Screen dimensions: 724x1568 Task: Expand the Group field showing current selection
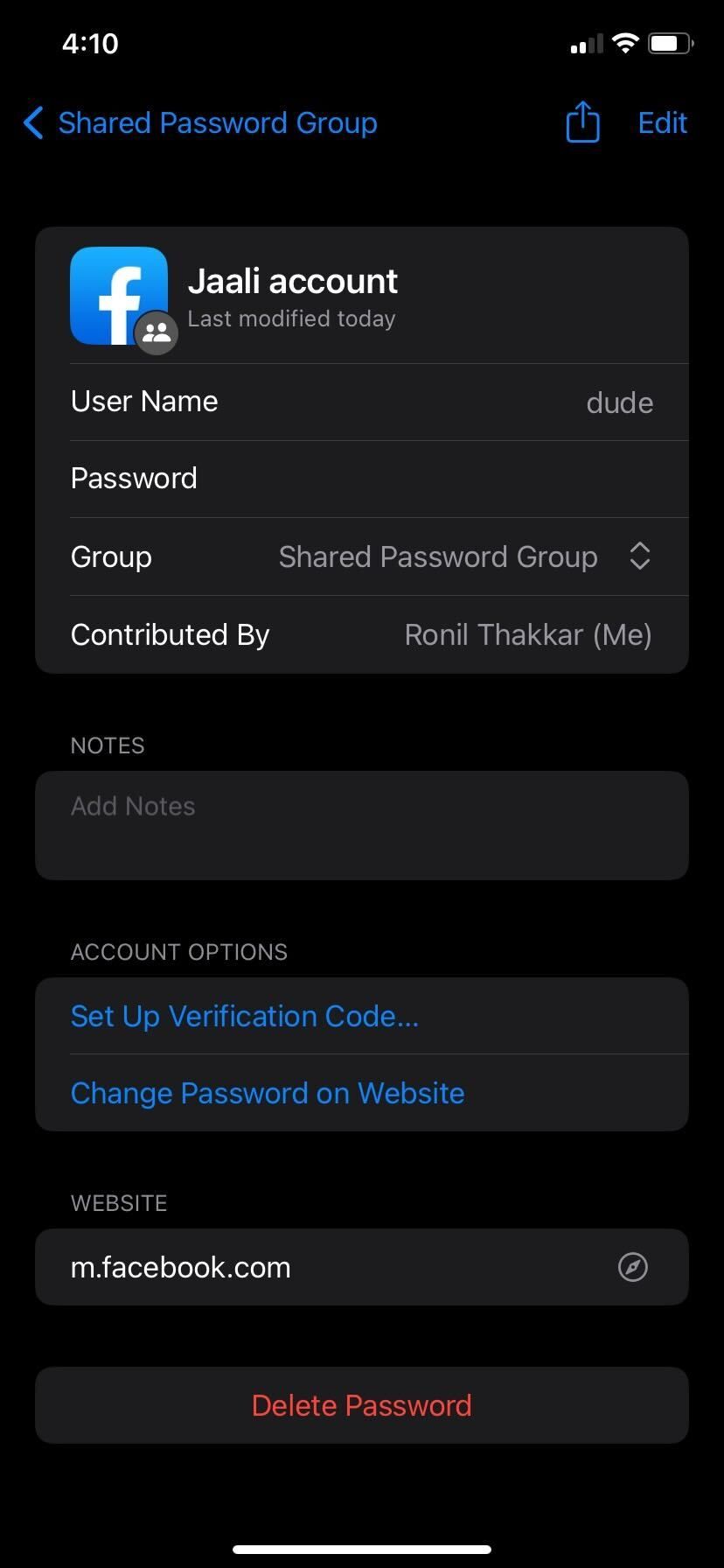pos(437,556)
